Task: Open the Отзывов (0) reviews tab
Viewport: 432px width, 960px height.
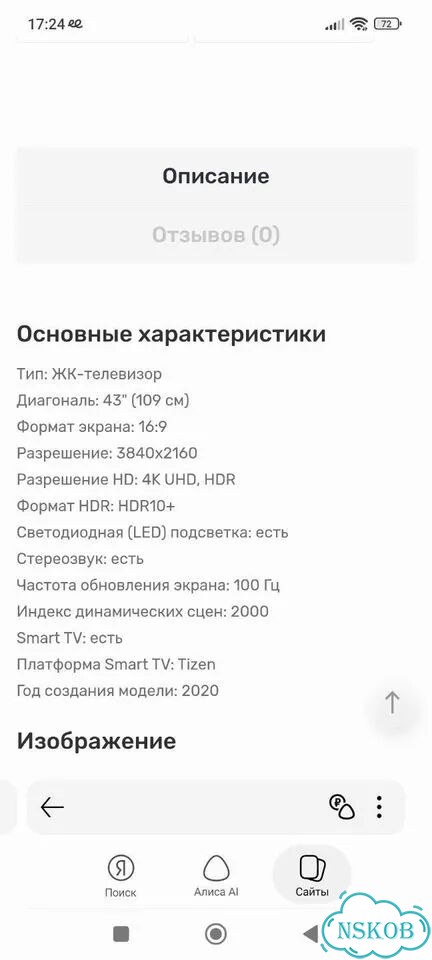Action: [215, 235]
